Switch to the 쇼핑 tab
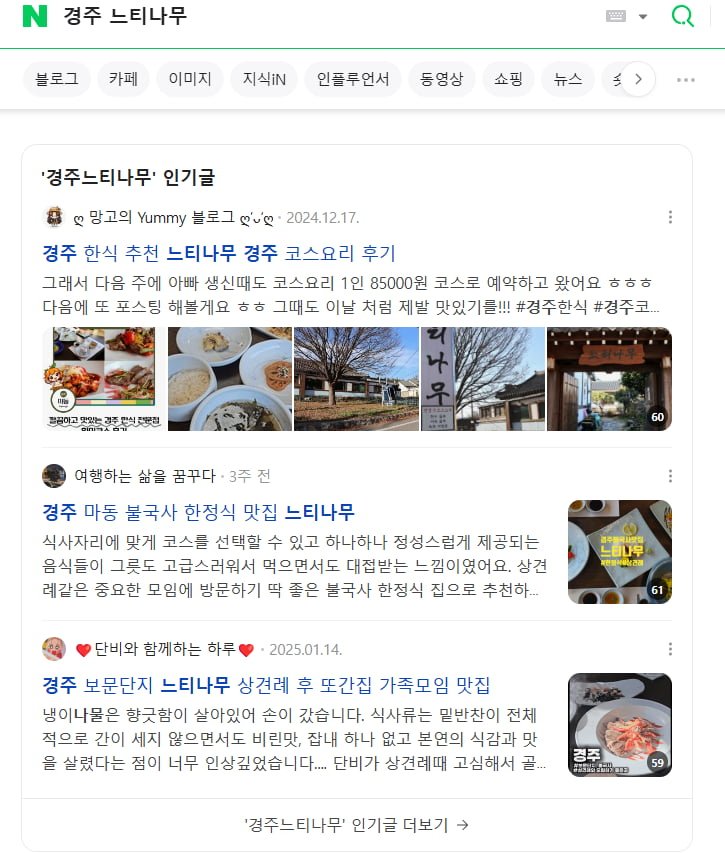Image resolution: width=725 pixels, height=853 pixels. 509,79
